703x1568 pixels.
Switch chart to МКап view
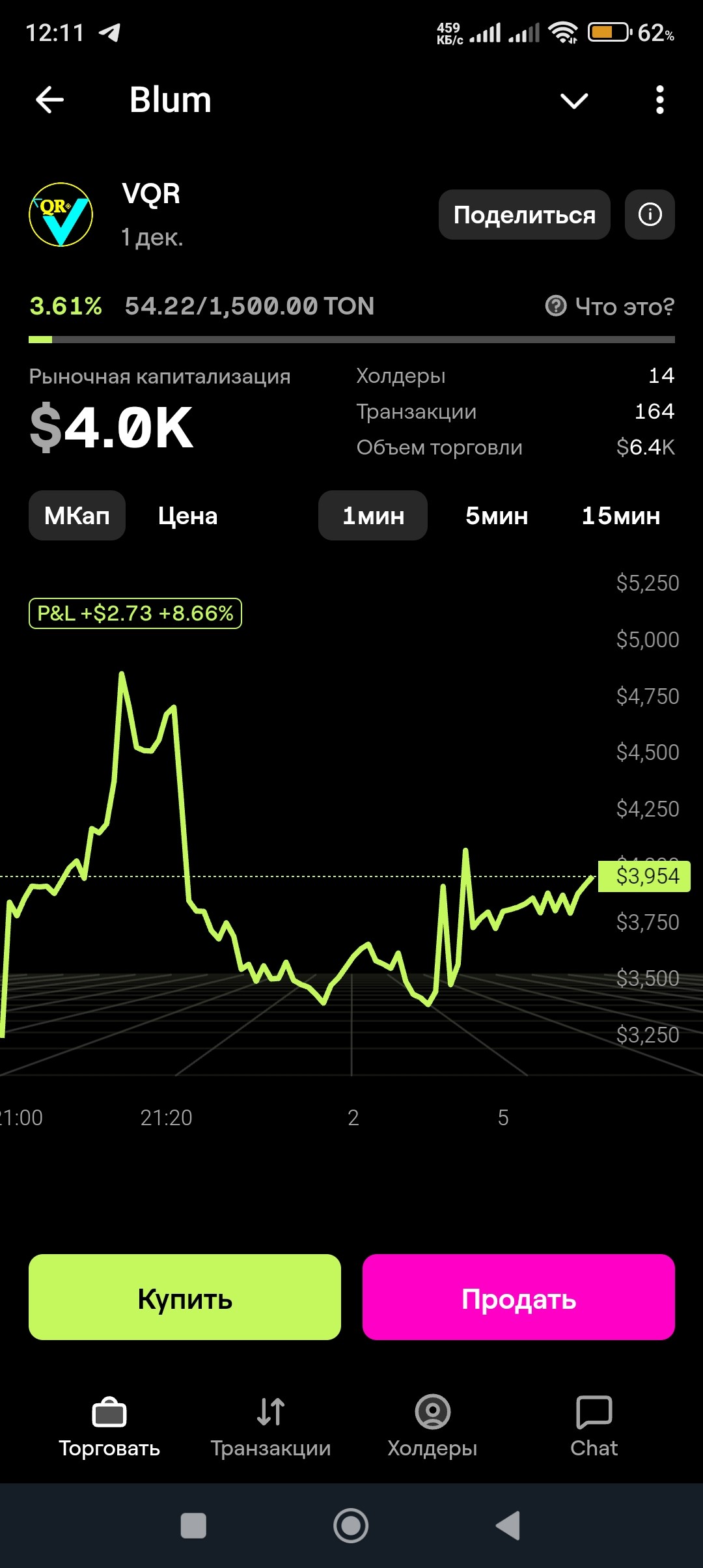77,515
